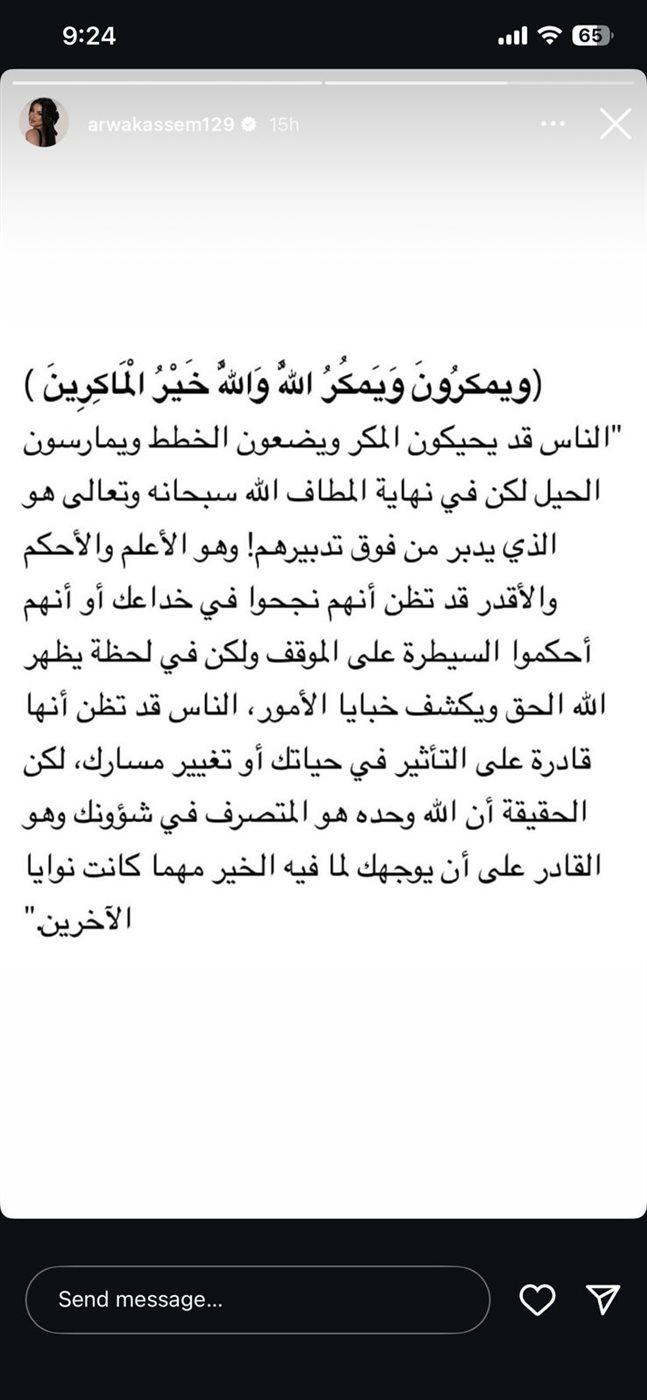Tap the Send message field
Screen dimensions: 647x1400
point(257,1300)
